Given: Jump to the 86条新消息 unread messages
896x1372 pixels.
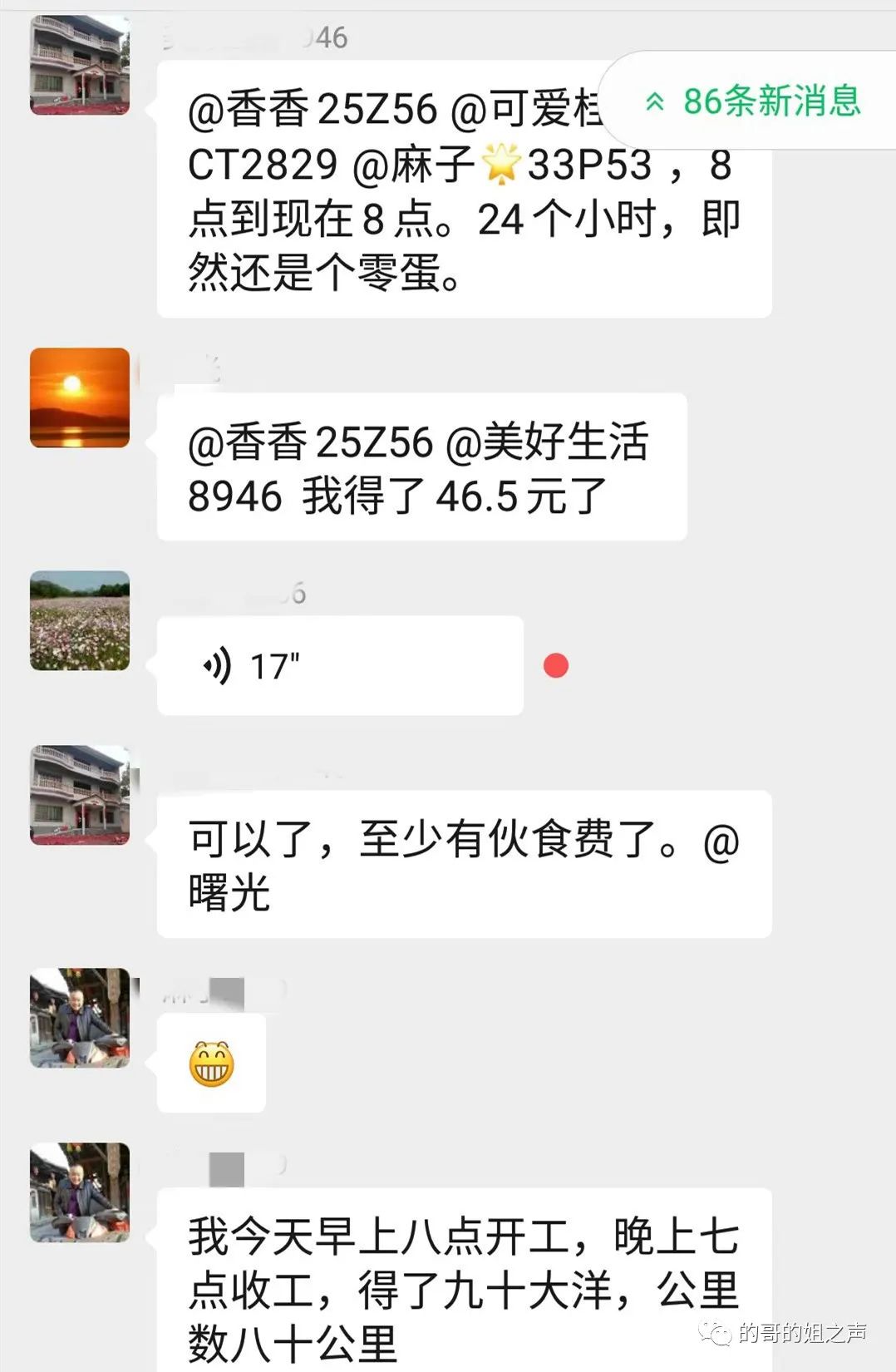Looking at the screenshot, I should click(754, 101).
